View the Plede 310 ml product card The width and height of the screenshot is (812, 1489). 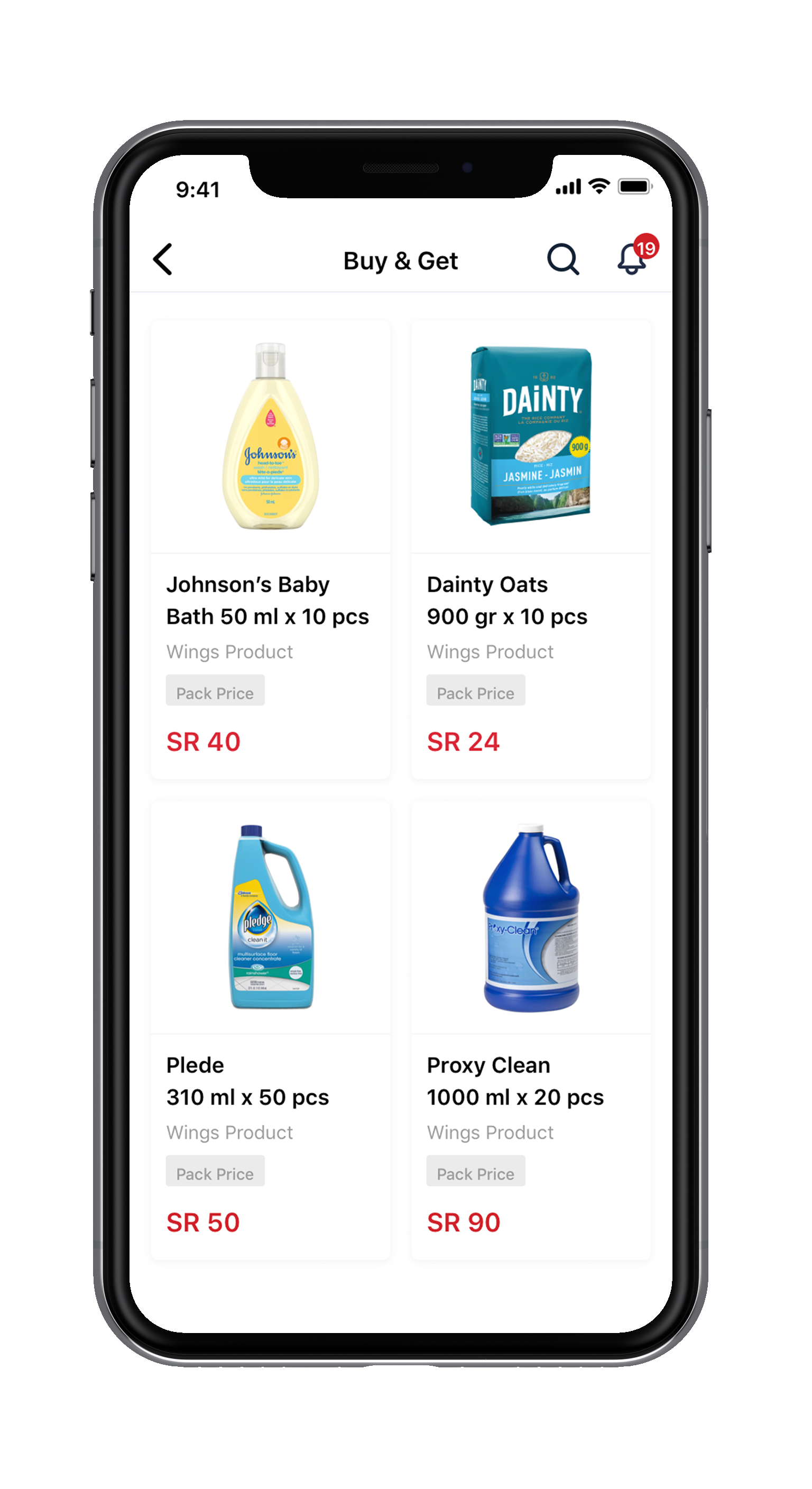(x=270, y=1030)
